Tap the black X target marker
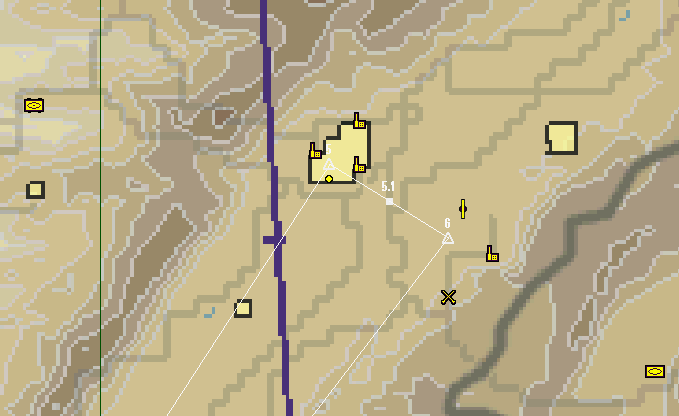The width and height of the screenshot is (679, 416). pyautogui.click(x=448, y=297)
